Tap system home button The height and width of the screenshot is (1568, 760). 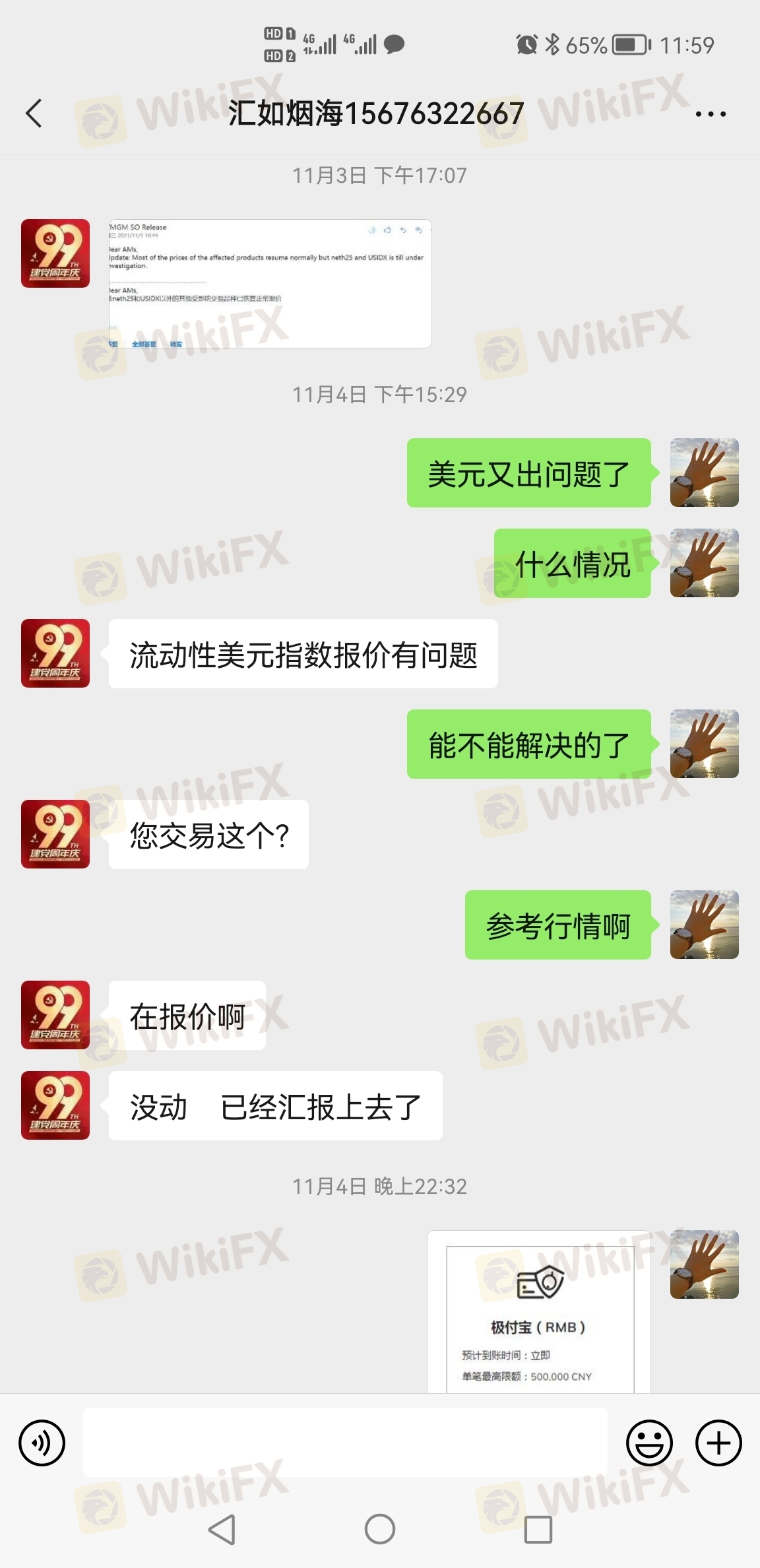[379, 1528]
